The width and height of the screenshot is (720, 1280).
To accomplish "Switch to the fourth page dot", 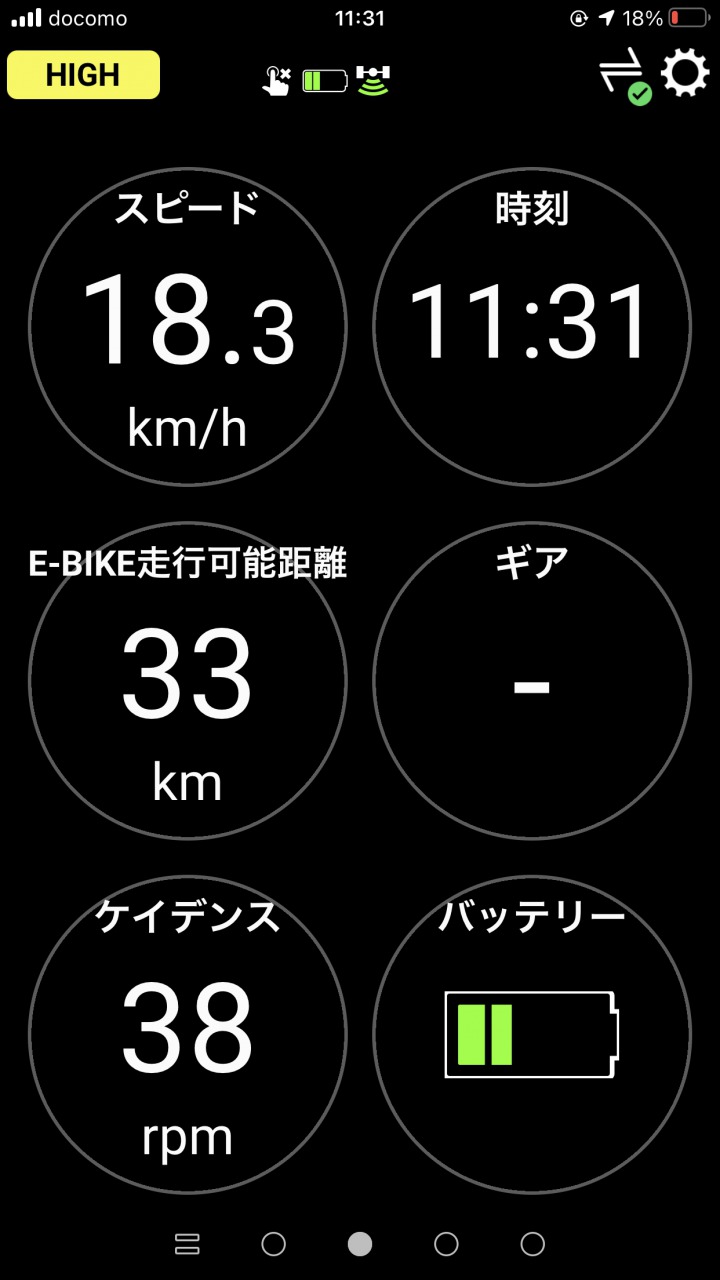I will tap(533, 1244).
